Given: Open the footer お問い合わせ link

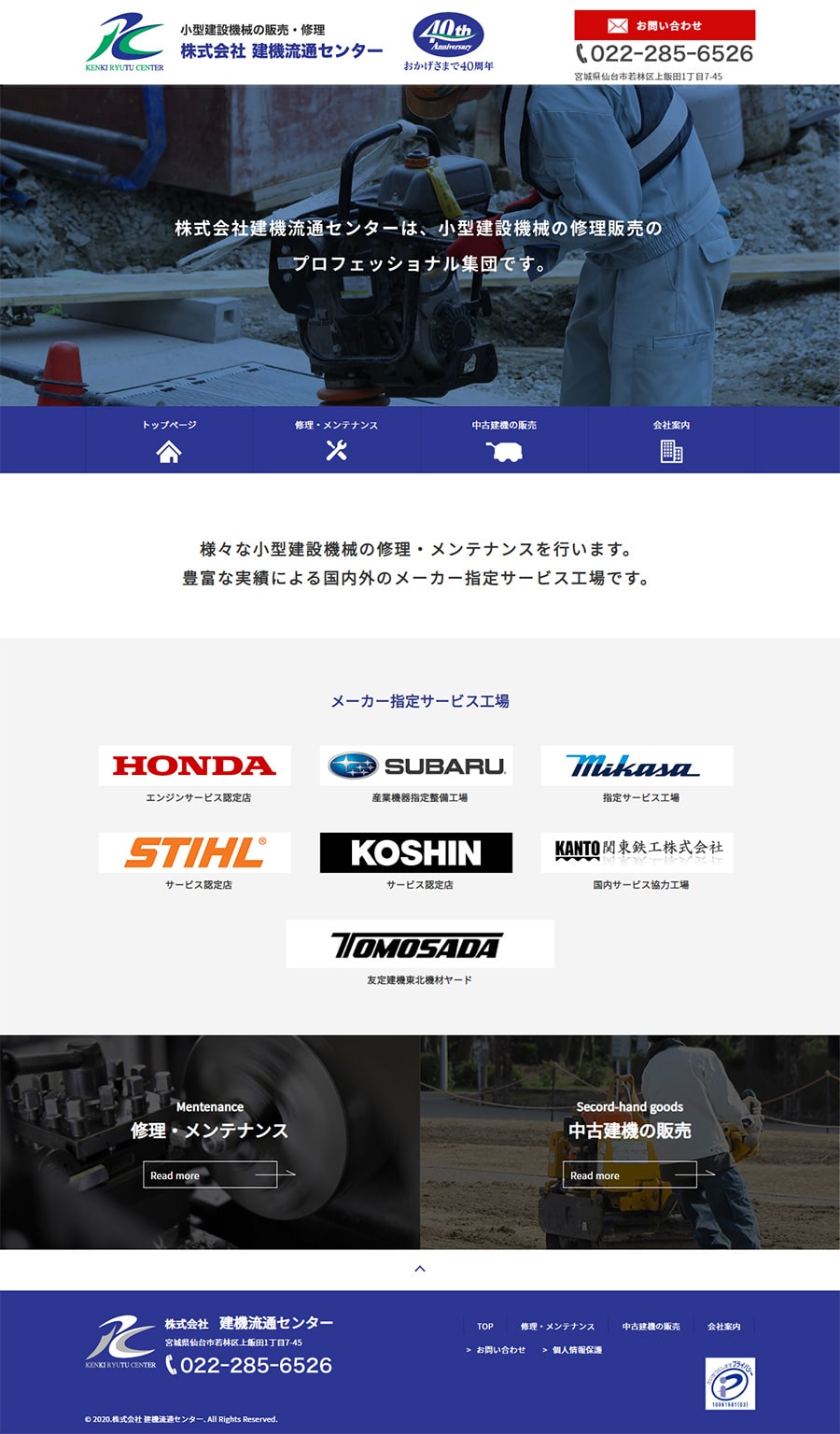Looking at the screenshot, I should (500, 1350).
